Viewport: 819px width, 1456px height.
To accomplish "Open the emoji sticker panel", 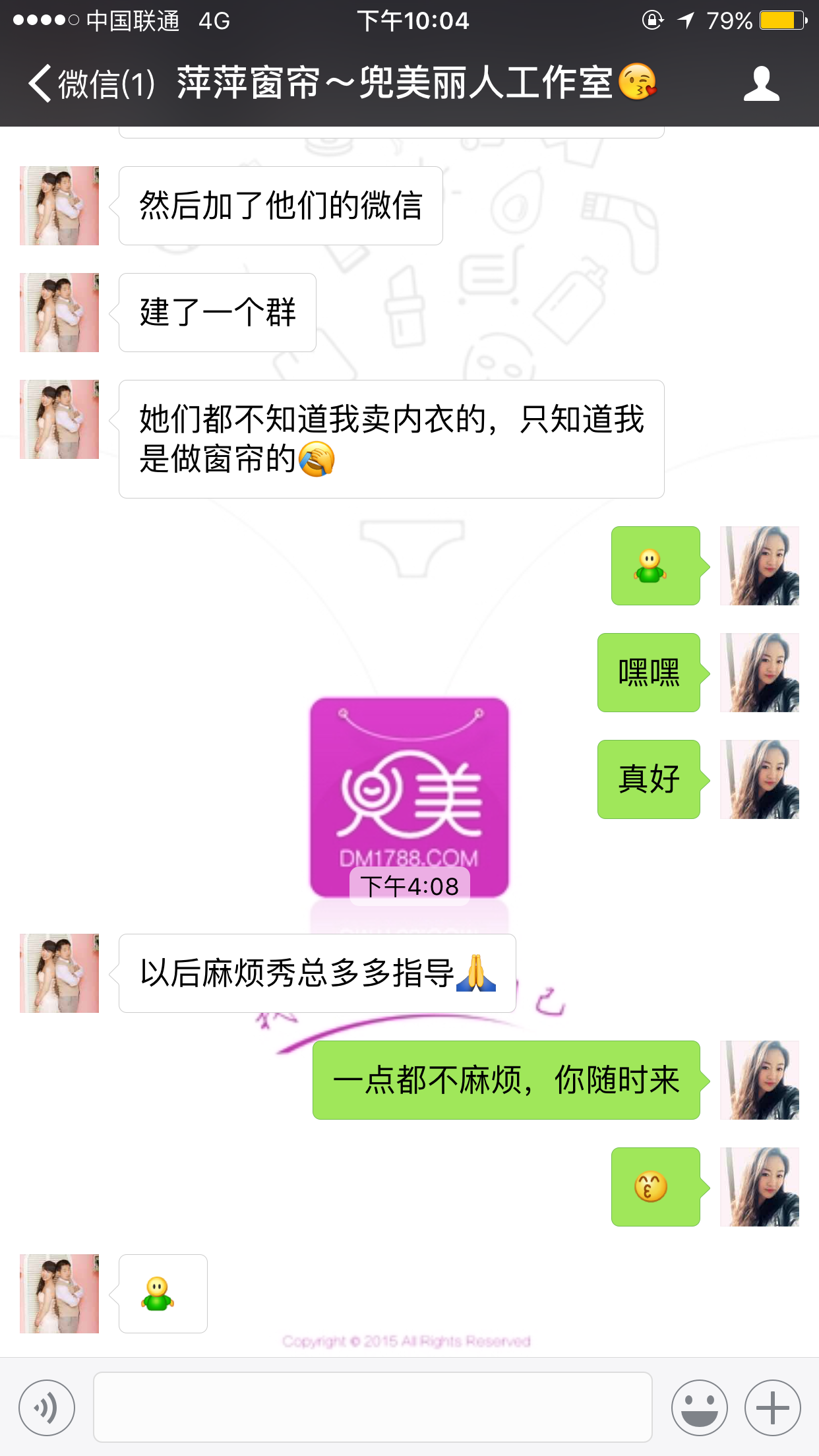I will point(699,1408).
